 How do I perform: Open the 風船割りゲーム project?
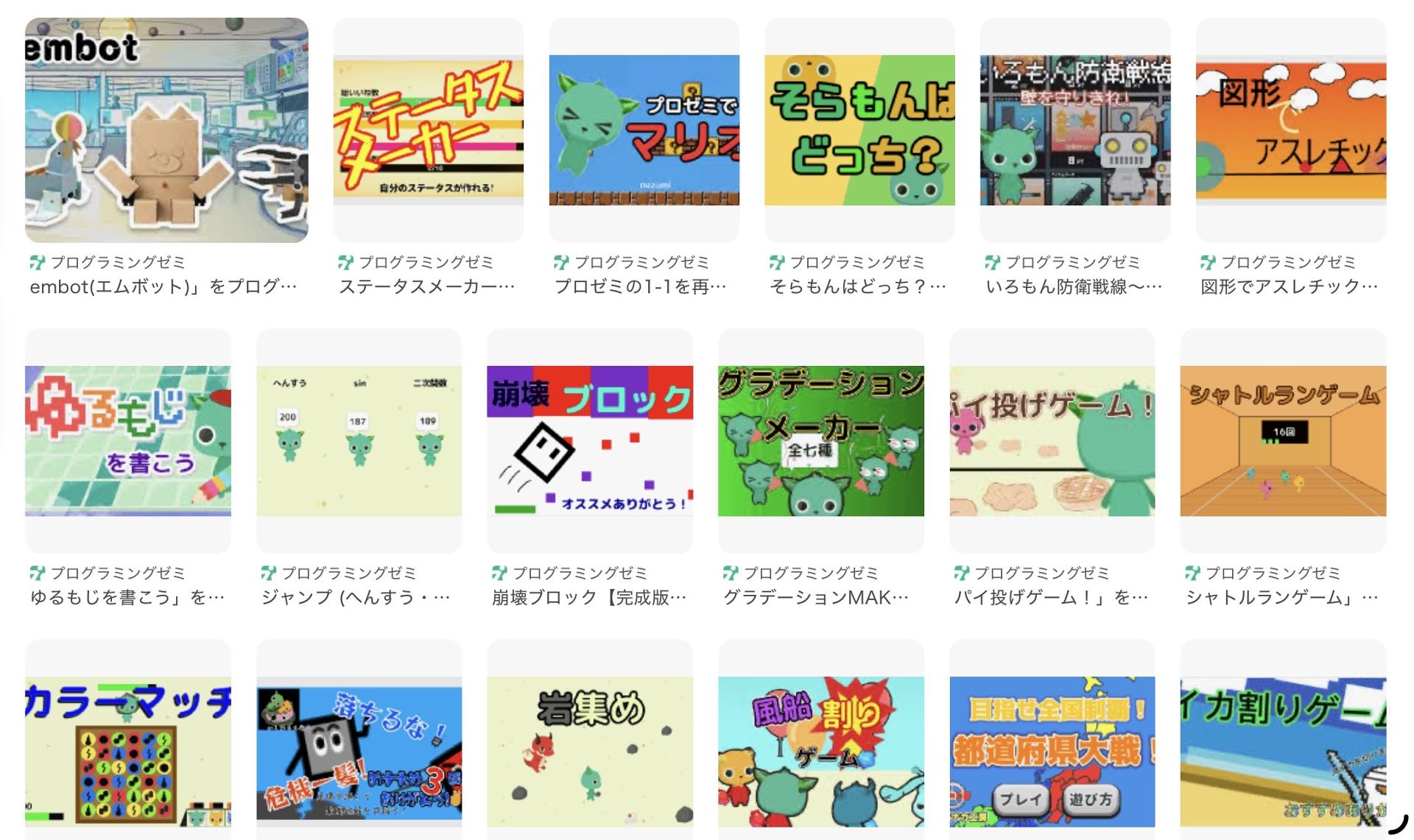click(x=821, y=749)
